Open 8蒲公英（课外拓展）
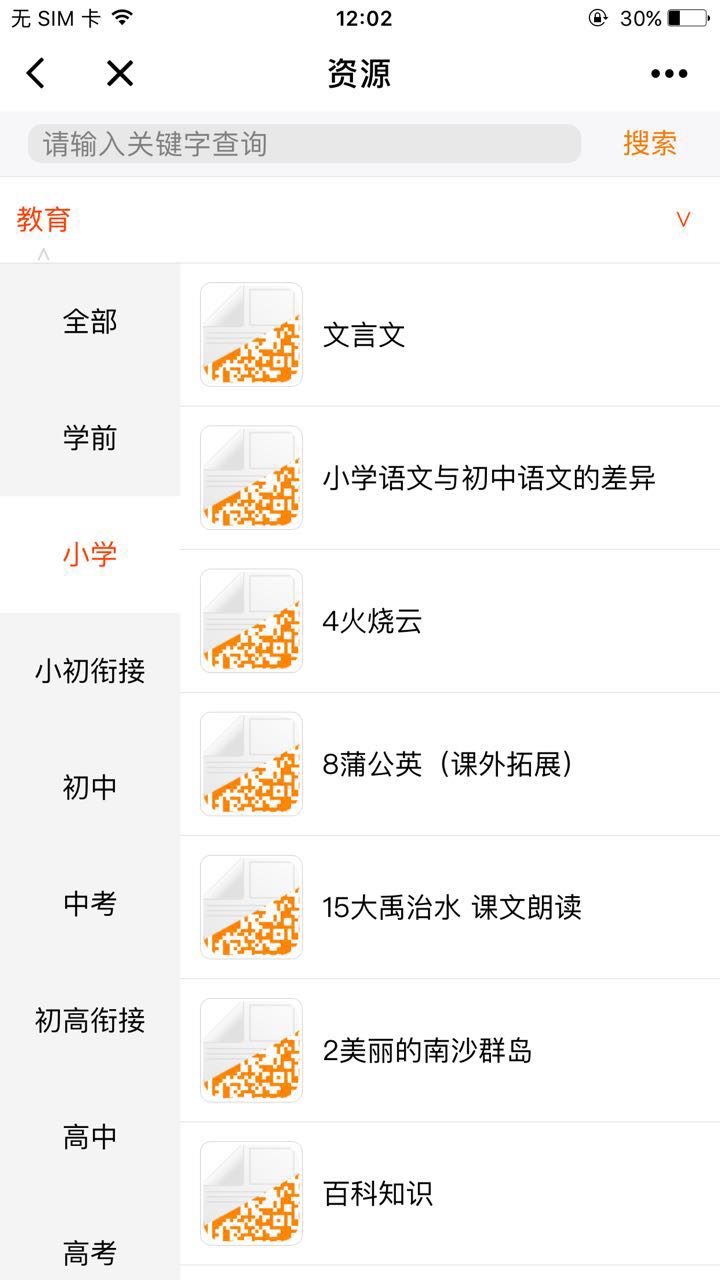The height and width of the screenshot is (1280, 720). (449, 764)
